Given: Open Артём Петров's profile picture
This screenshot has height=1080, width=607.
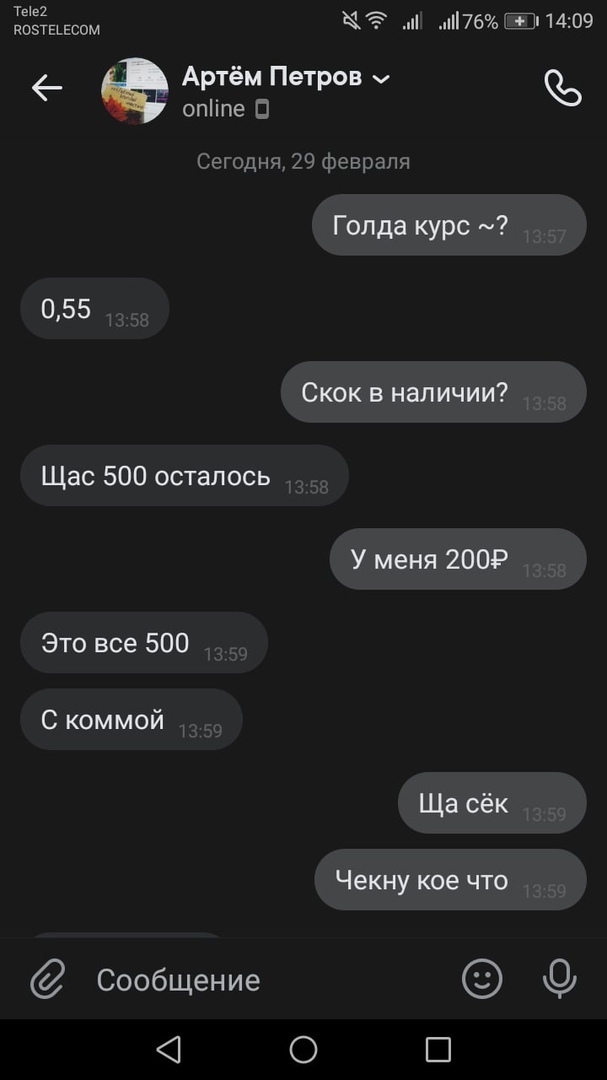Looking at the screenshot, I should tap(135, 91).
